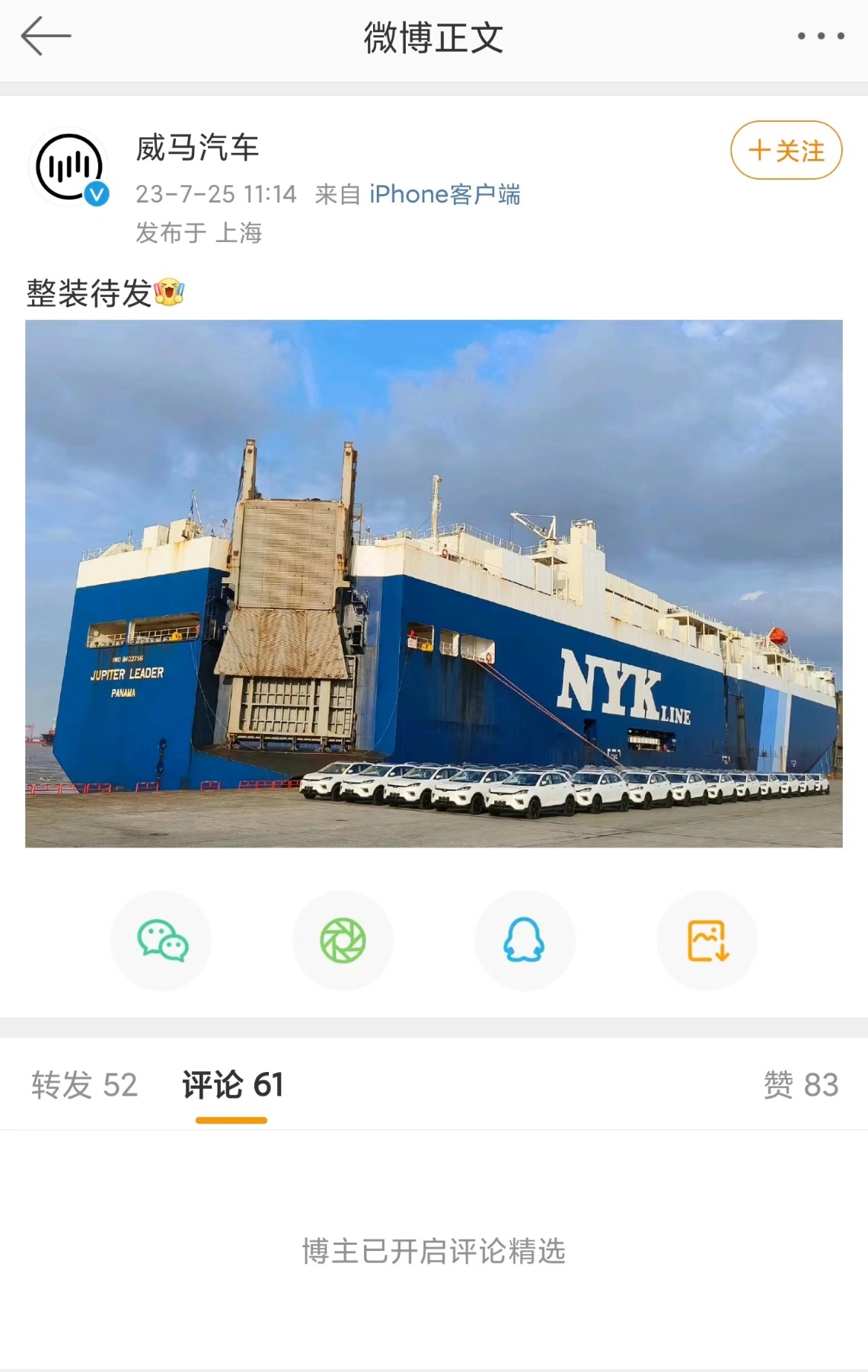Screen dimensions: 868x1372
Task: Share the post to QQ
Action: point(525,940)
